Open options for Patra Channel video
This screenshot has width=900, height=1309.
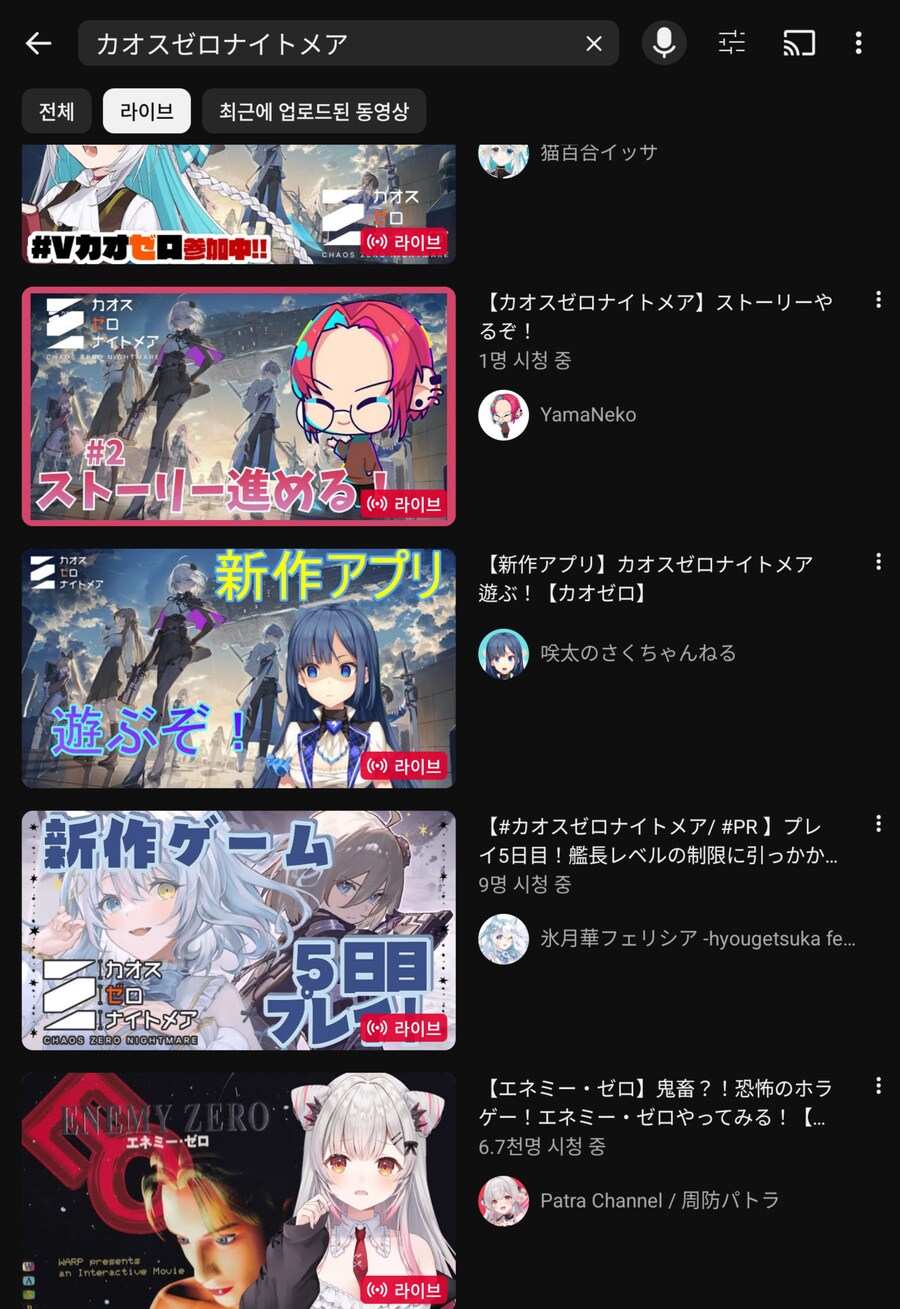click(x=878, y=1086)
